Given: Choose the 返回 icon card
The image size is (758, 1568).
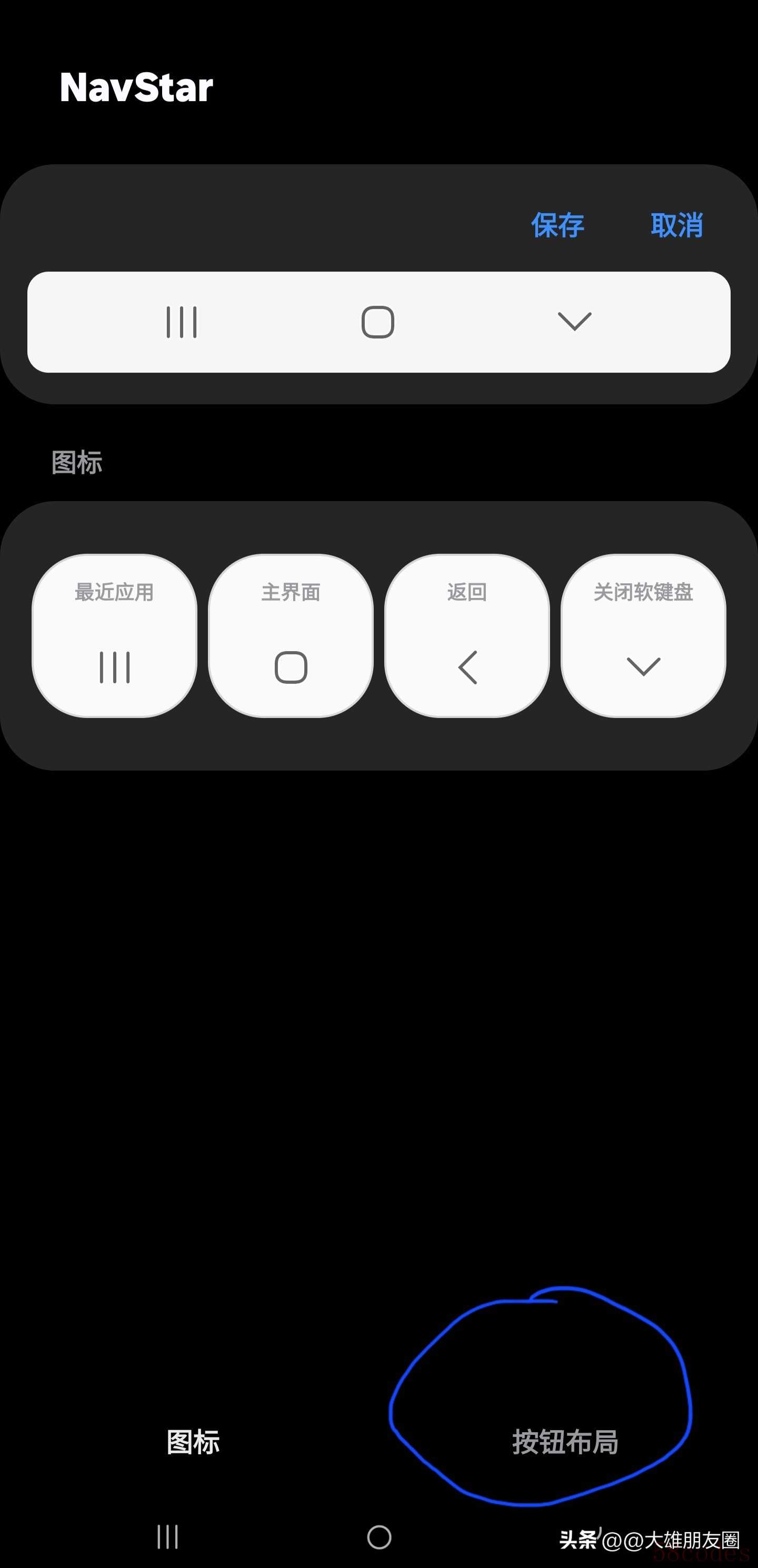Looking at the screenshot, I should tap(467, 635).
